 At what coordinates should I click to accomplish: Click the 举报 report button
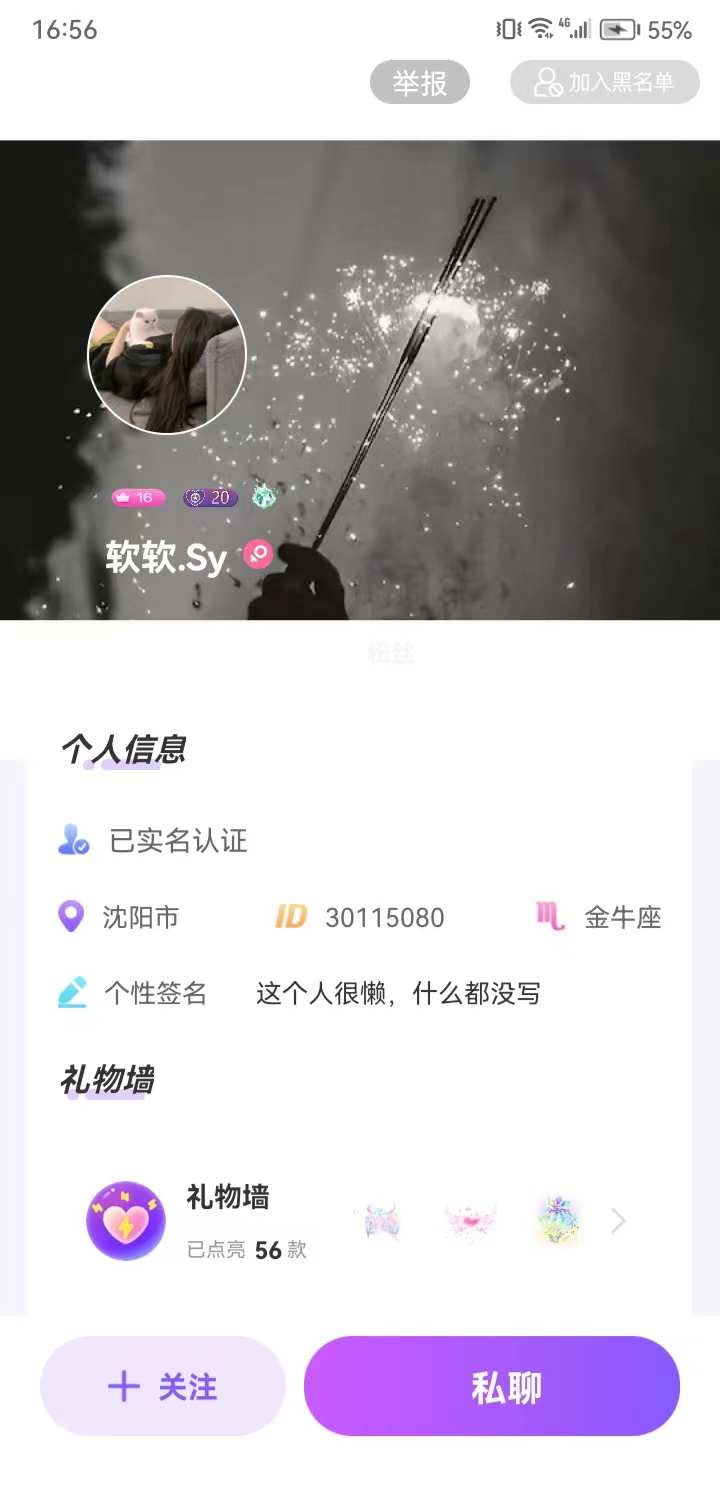[x=419, y=83]
